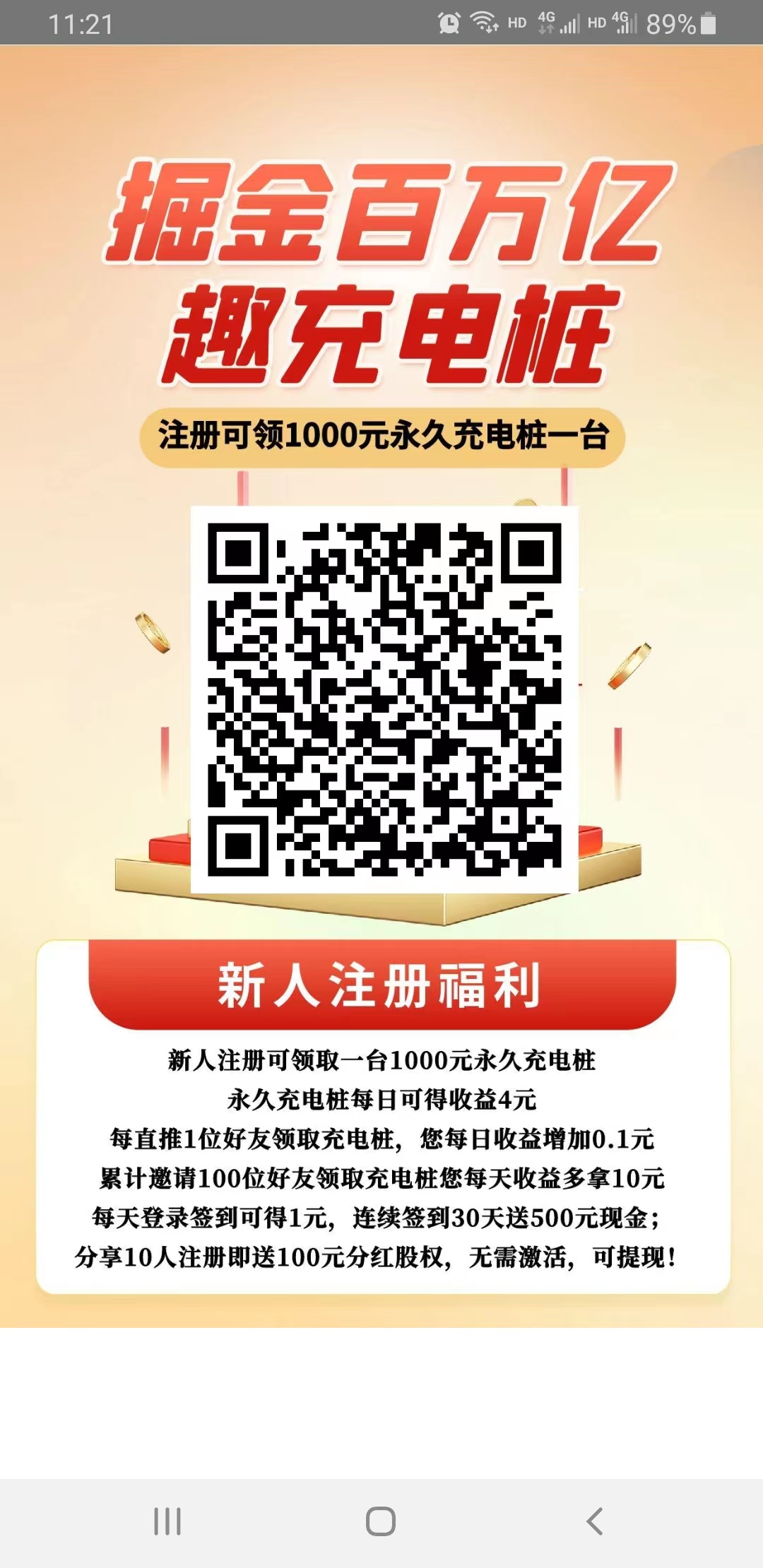Viewport: 763px width, 1568px height.
Task: Return to the phone's home screen
Action: point(381,1521)
